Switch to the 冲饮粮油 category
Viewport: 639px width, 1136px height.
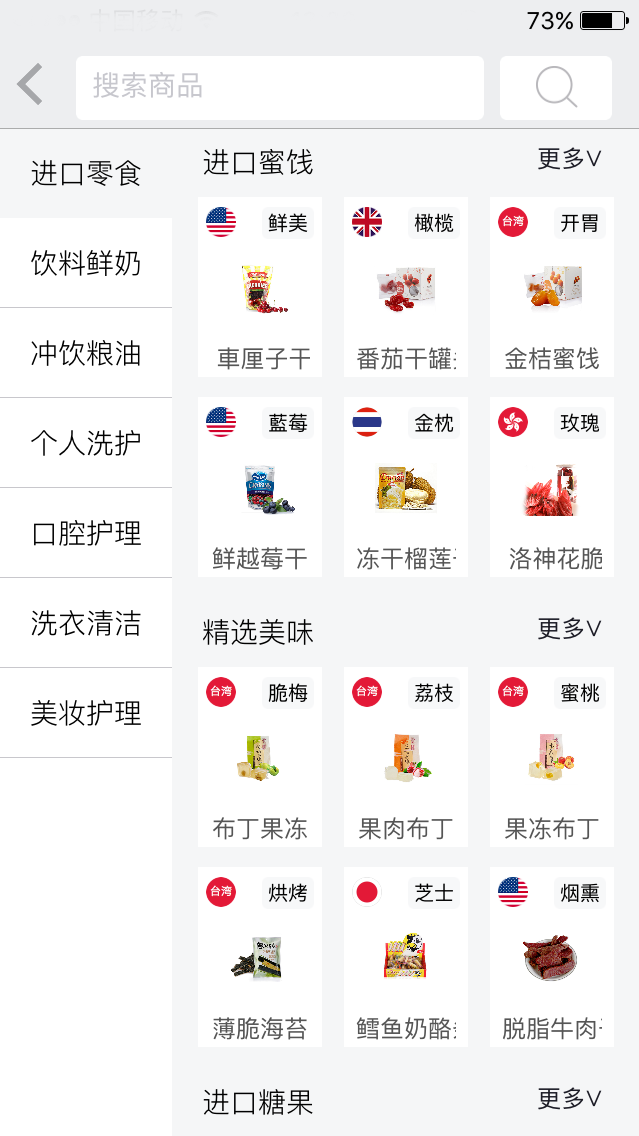click(86, 354)
